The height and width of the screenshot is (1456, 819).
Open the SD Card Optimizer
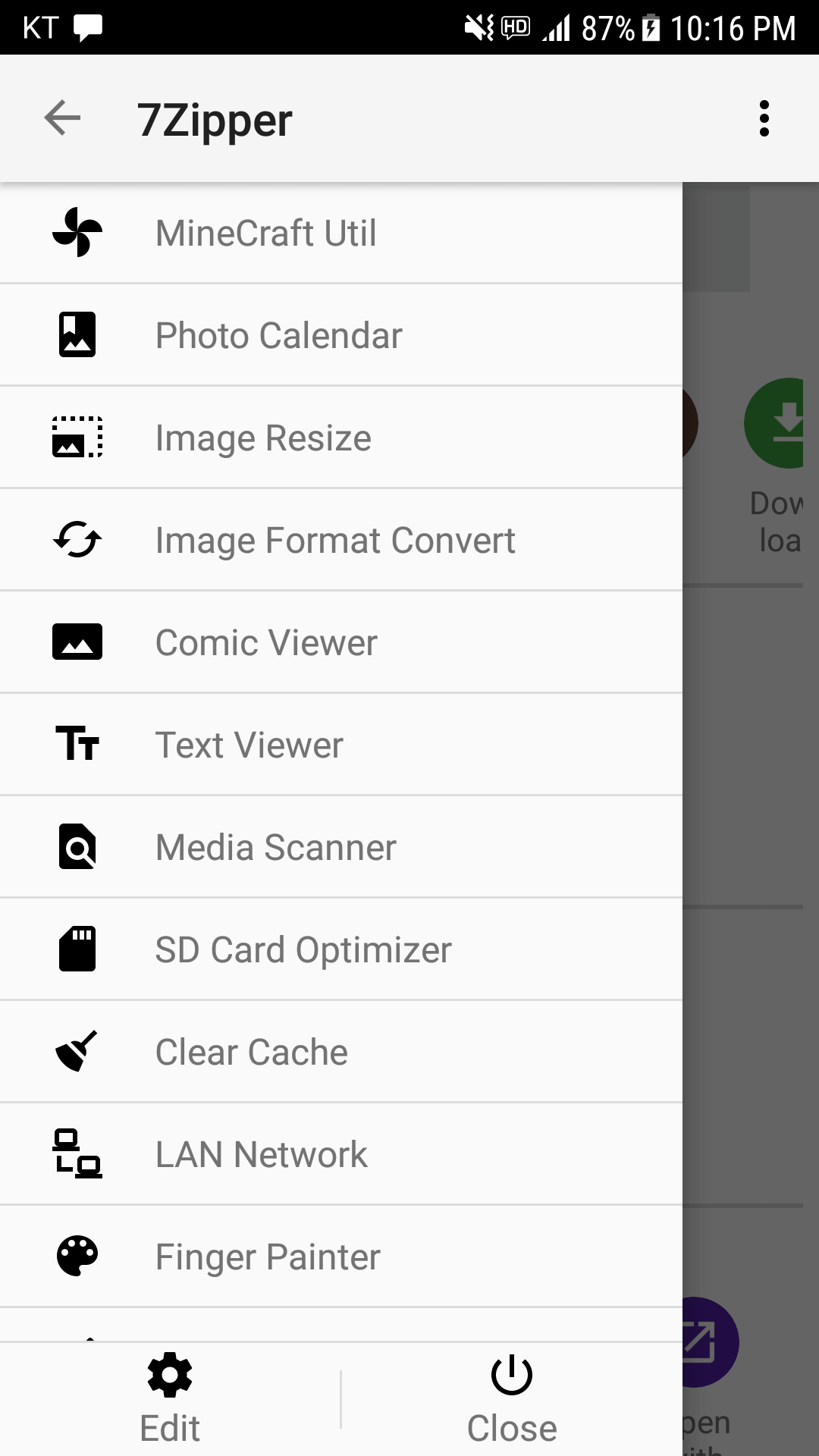click(x=303, y=949)
